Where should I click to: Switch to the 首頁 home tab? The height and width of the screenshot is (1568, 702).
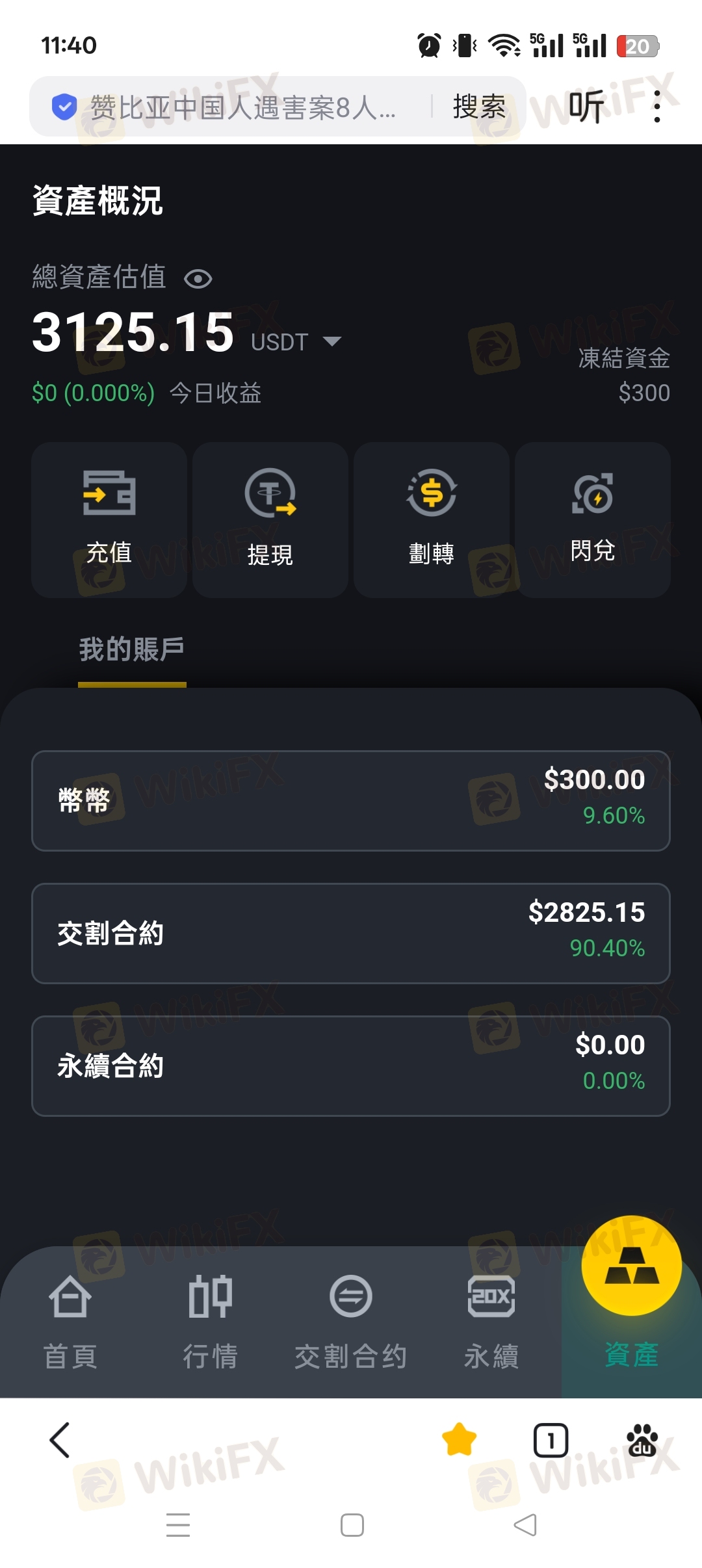pos(70,1322)
